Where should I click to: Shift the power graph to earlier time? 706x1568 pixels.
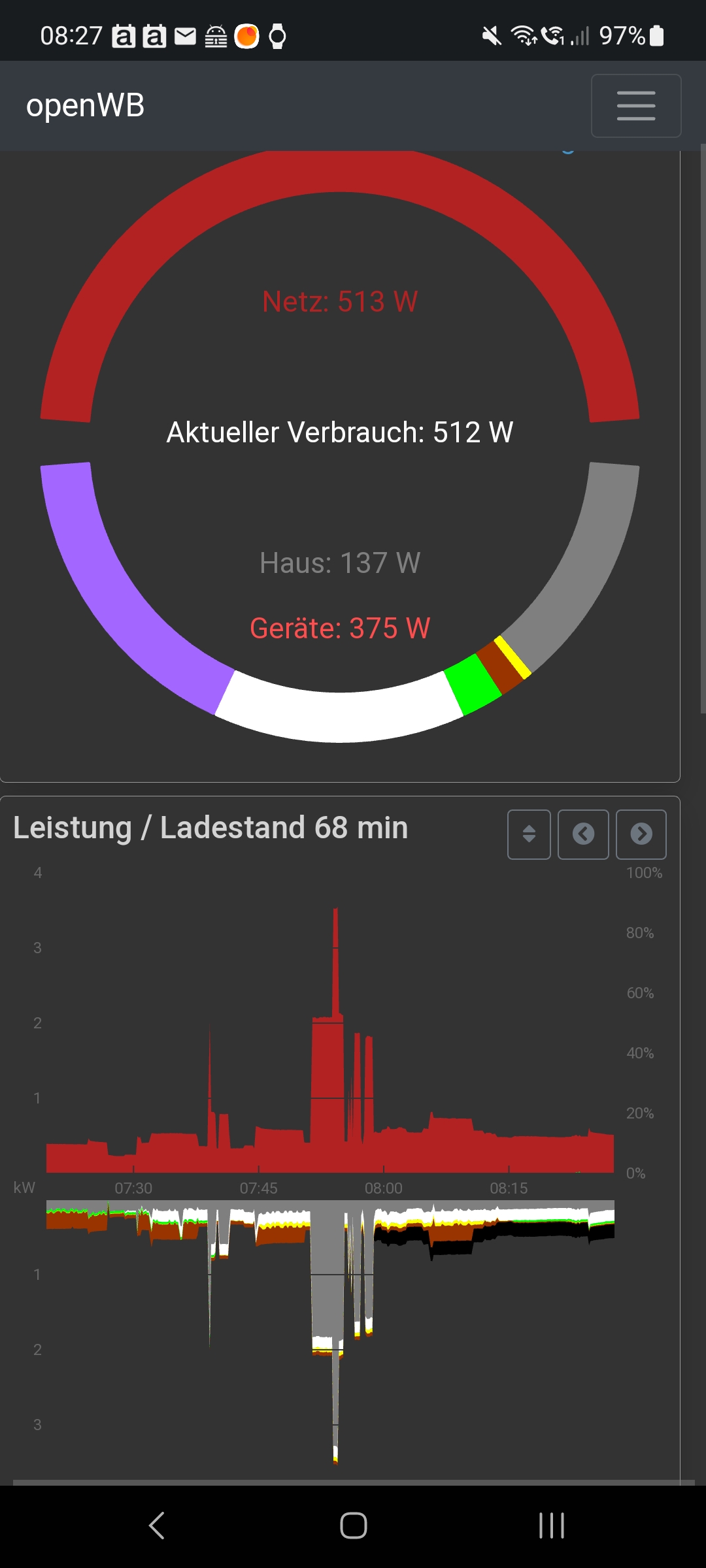[x=583, y=834]
